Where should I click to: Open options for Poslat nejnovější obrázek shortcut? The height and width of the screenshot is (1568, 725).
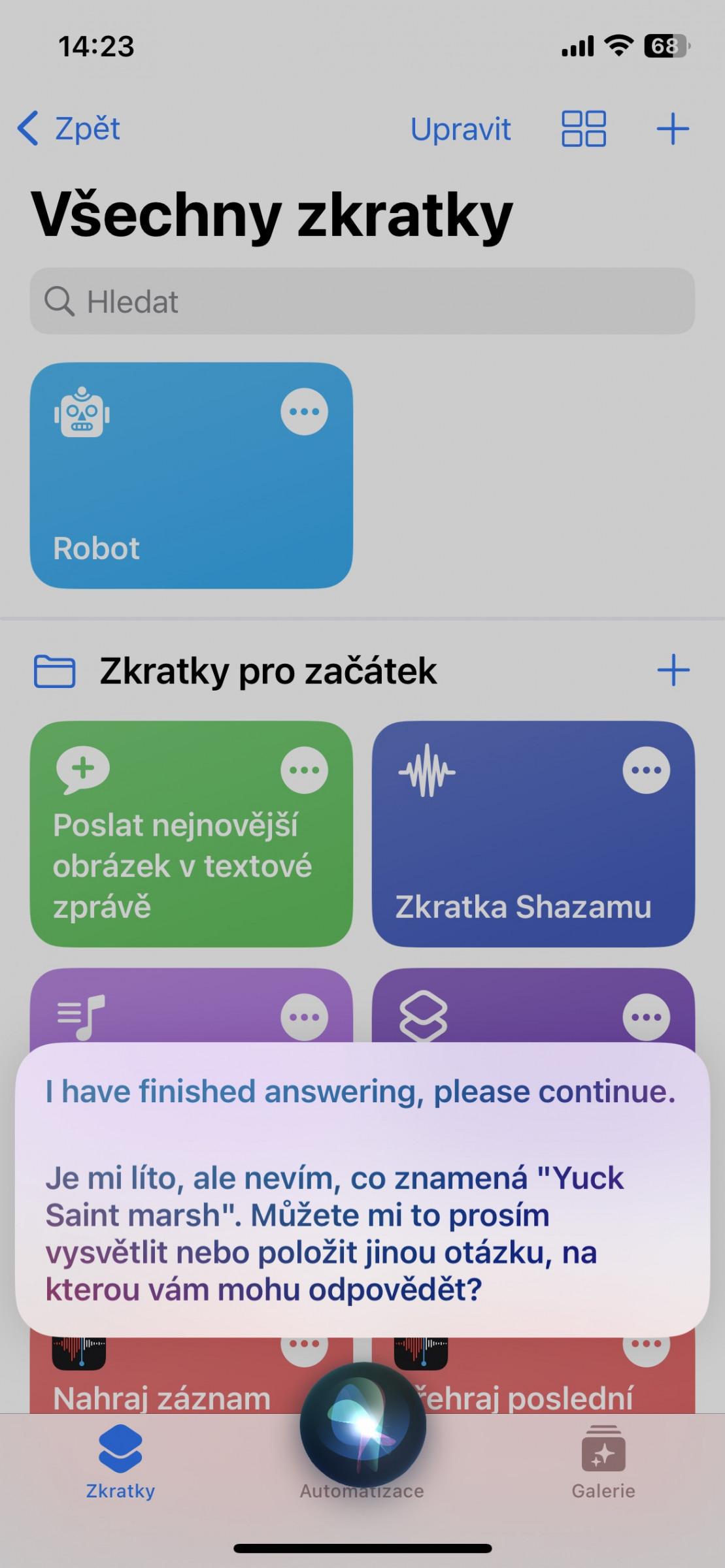[304, 770]
